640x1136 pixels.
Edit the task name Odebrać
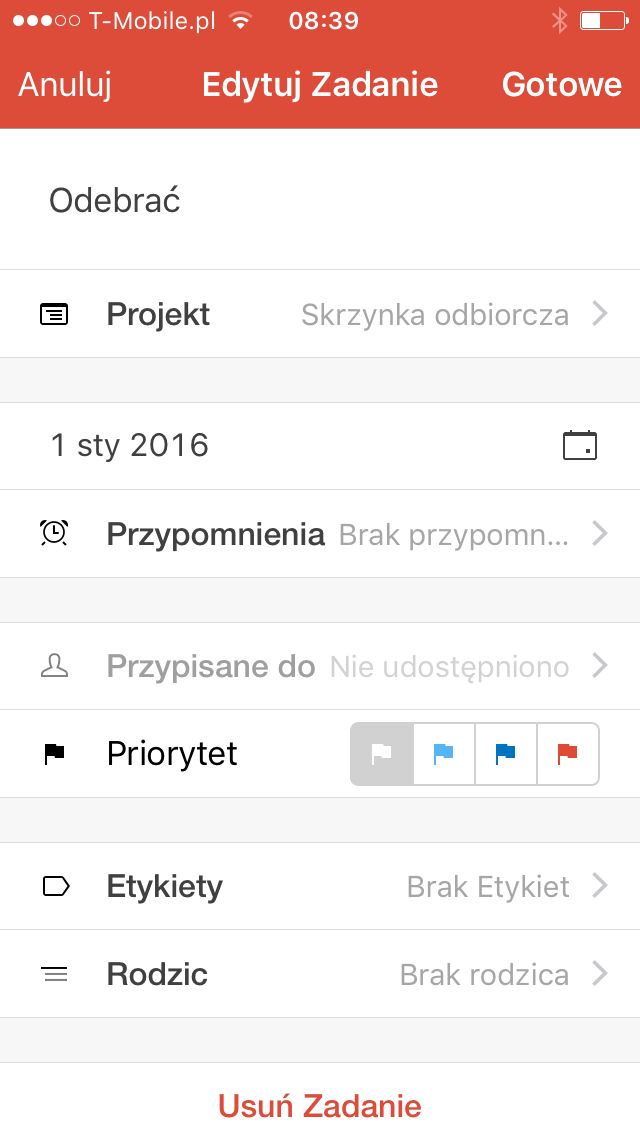(320, 200)
